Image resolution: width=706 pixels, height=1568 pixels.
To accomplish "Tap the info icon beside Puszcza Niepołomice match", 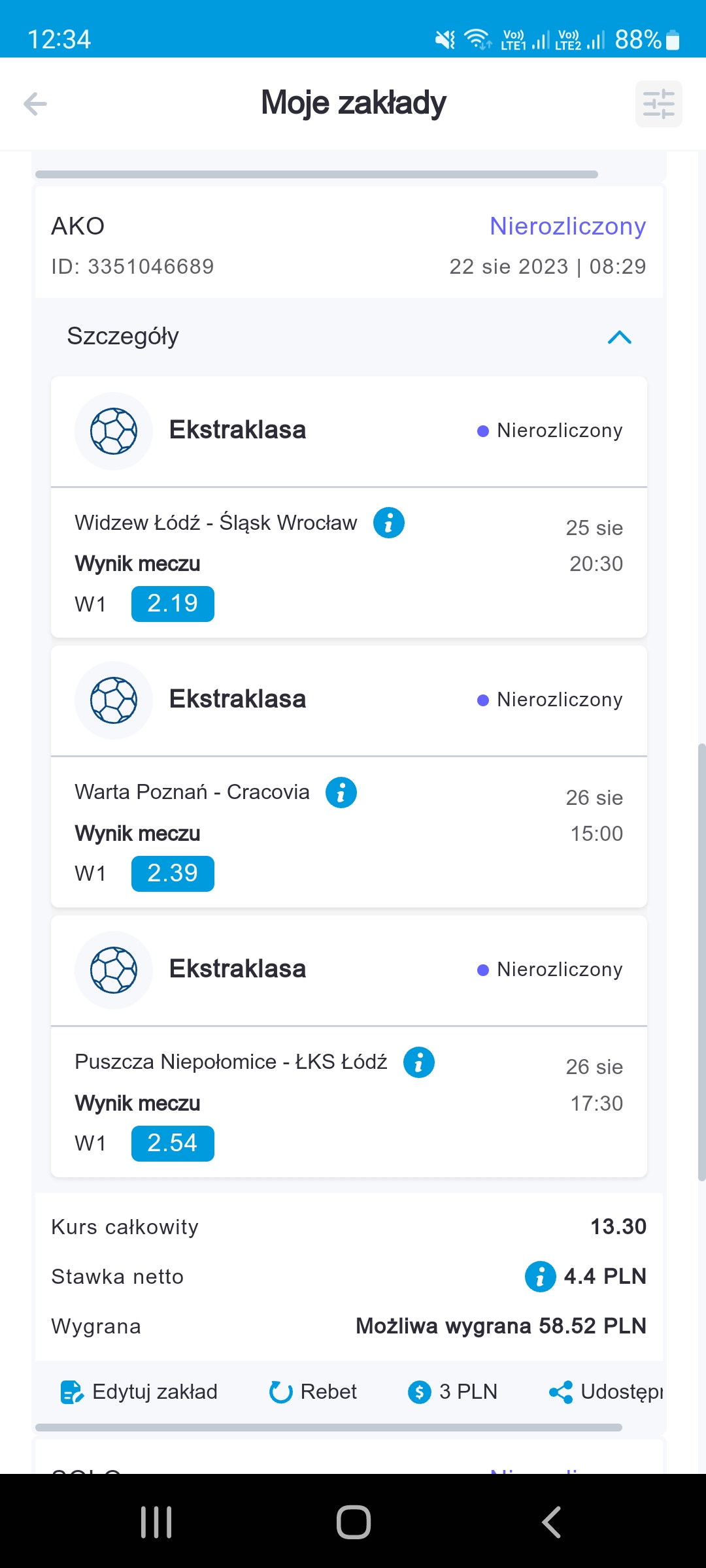I will click(418, 1062).
